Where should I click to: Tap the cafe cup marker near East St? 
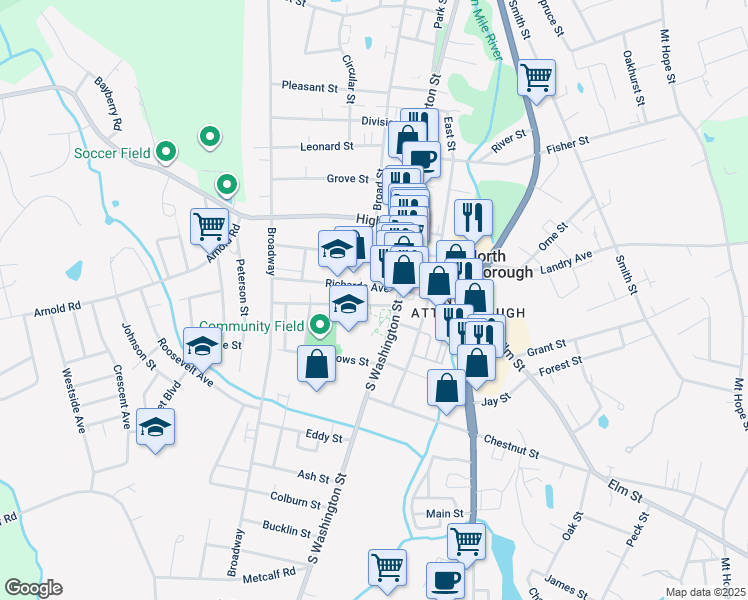423,160
